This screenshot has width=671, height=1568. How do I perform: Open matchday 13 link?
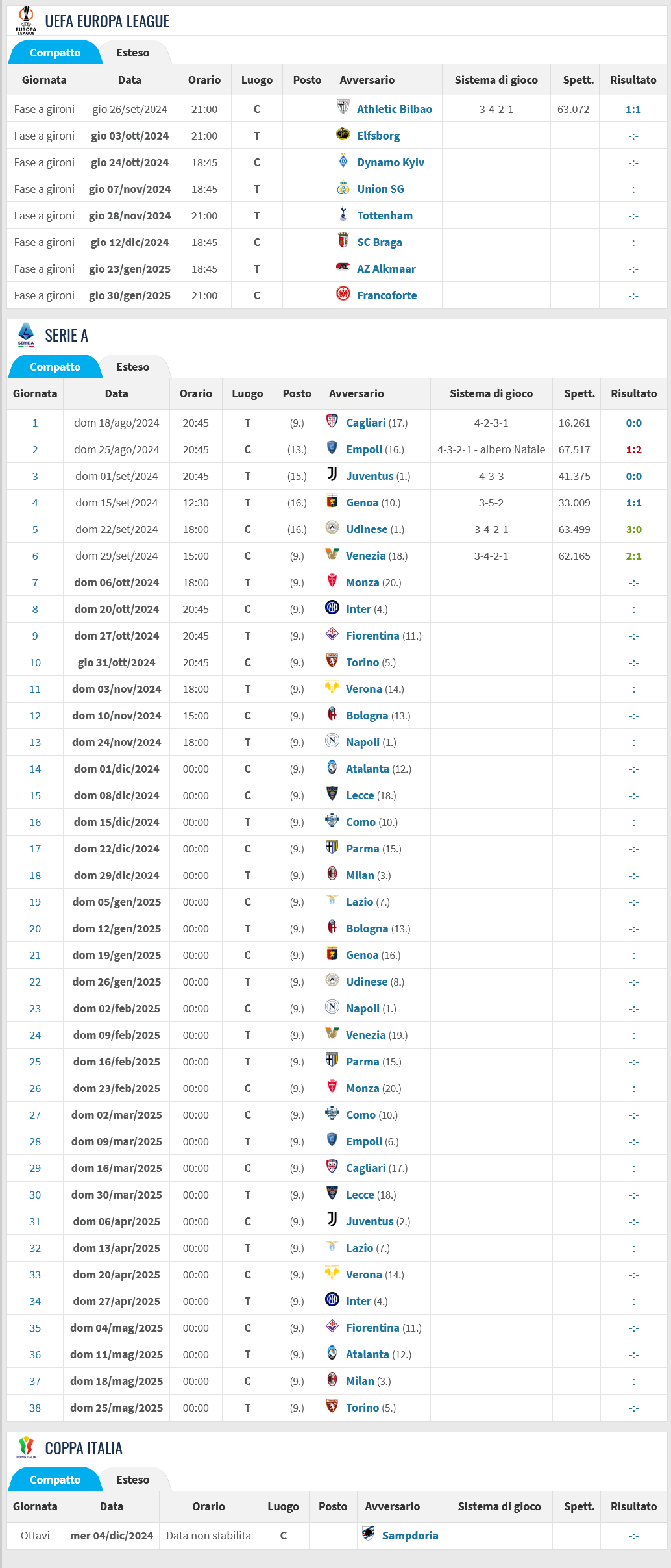point(35,742)
